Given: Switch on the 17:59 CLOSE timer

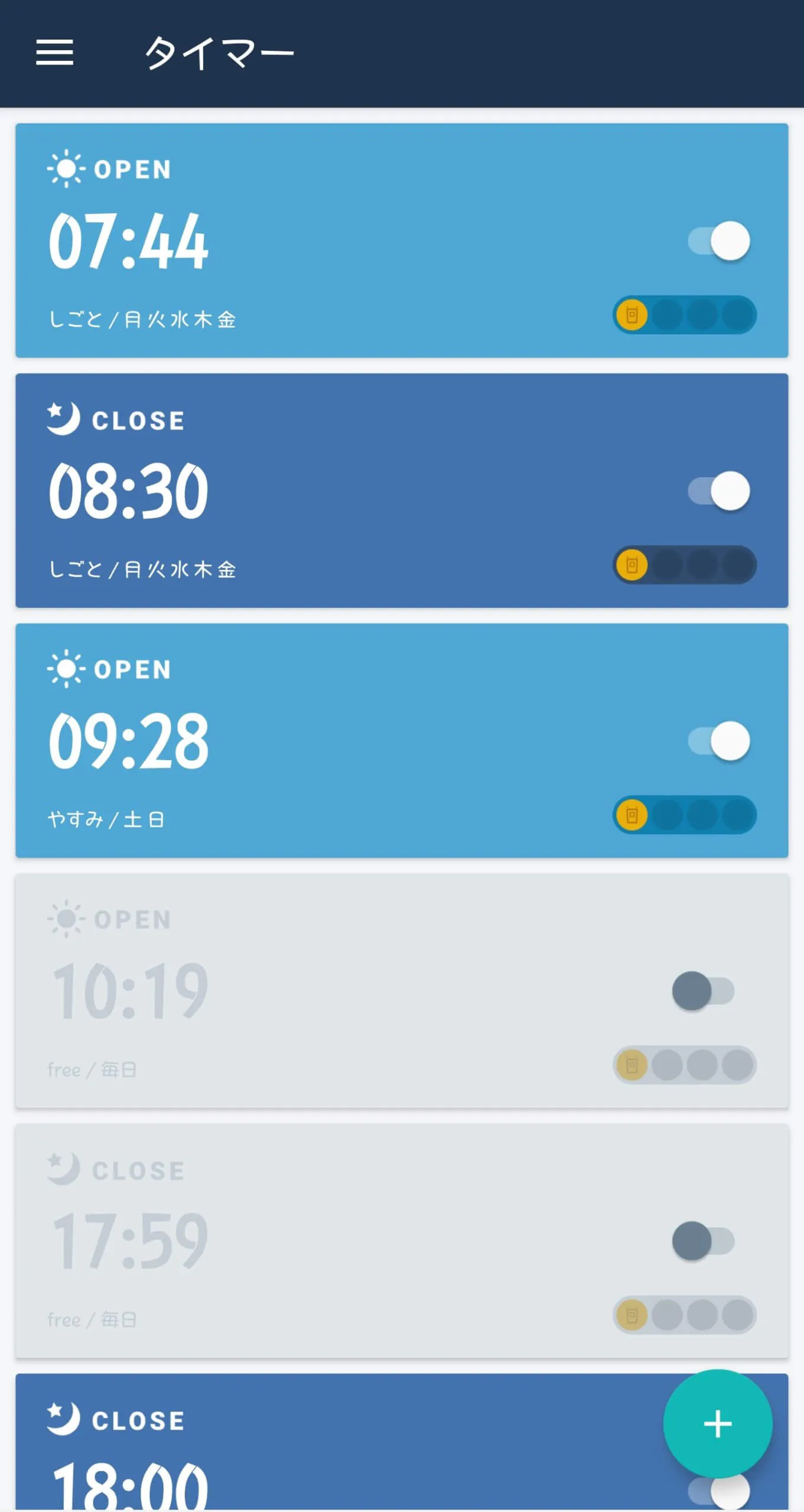Looking at the screenshot, I should pyautogui.click(x=703, y=1240).
